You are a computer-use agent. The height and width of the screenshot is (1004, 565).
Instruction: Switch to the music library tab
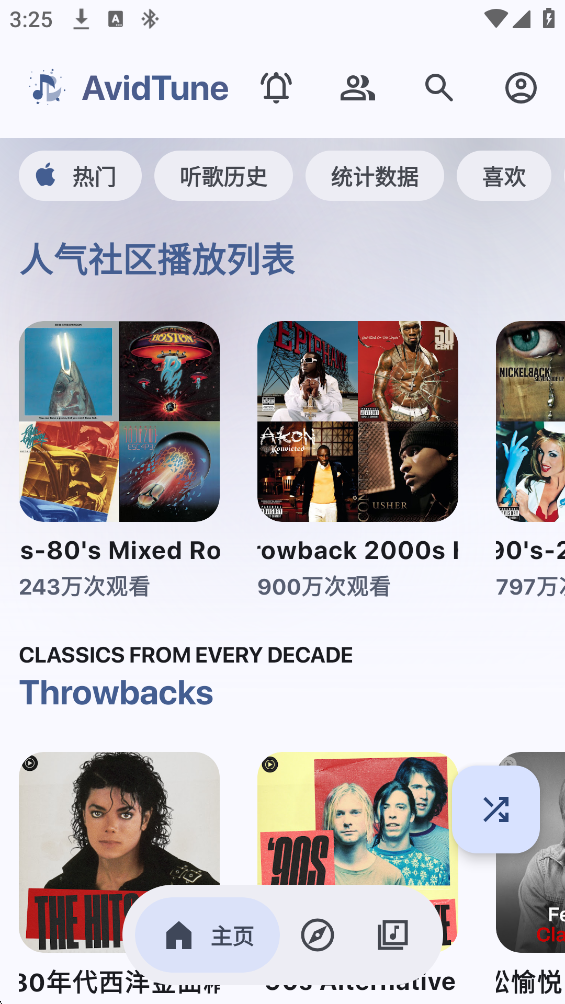(x=393, y=936)
